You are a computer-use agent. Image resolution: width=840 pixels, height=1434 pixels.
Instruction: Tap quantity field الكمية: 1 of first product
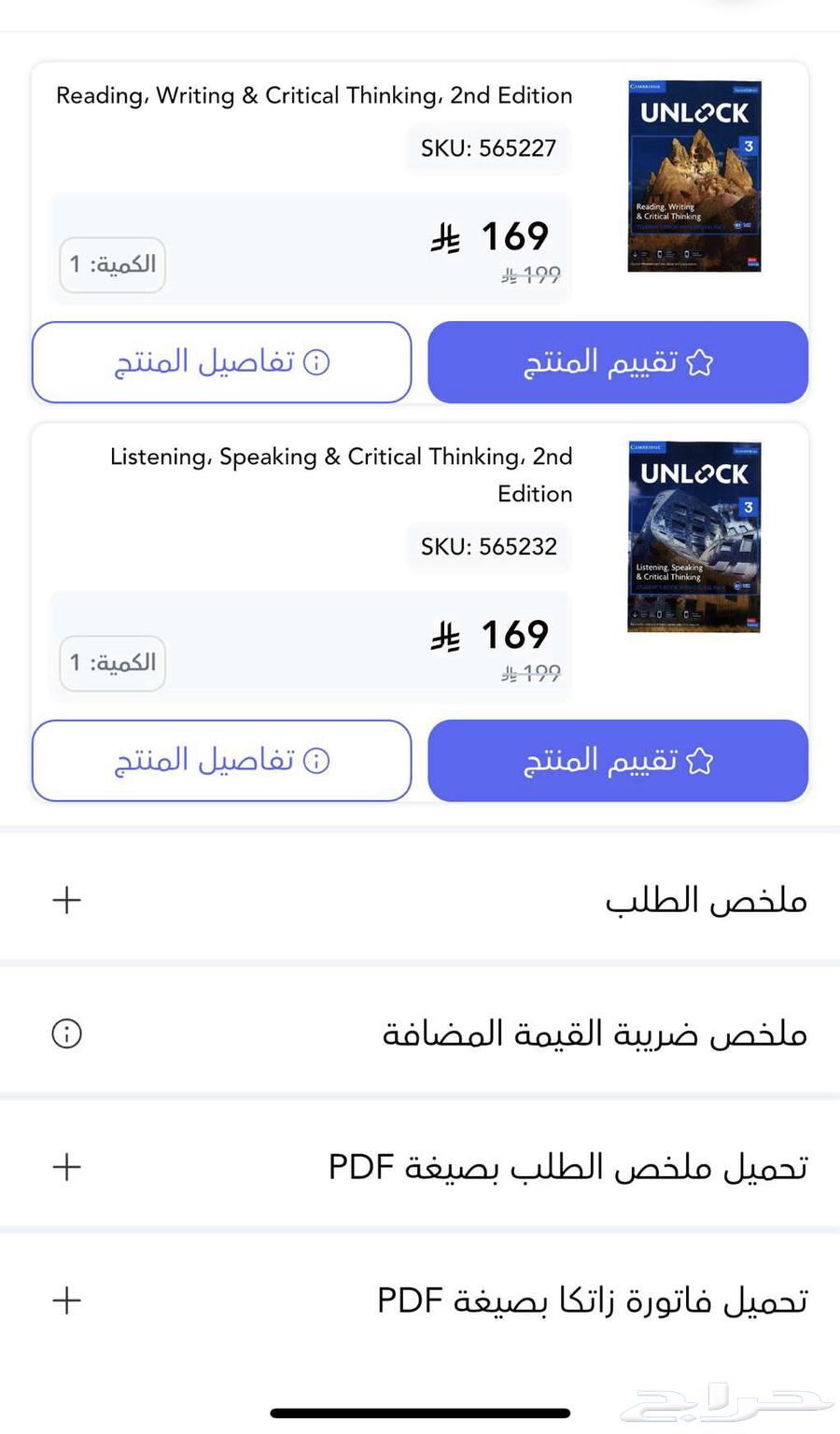[112, 265]
